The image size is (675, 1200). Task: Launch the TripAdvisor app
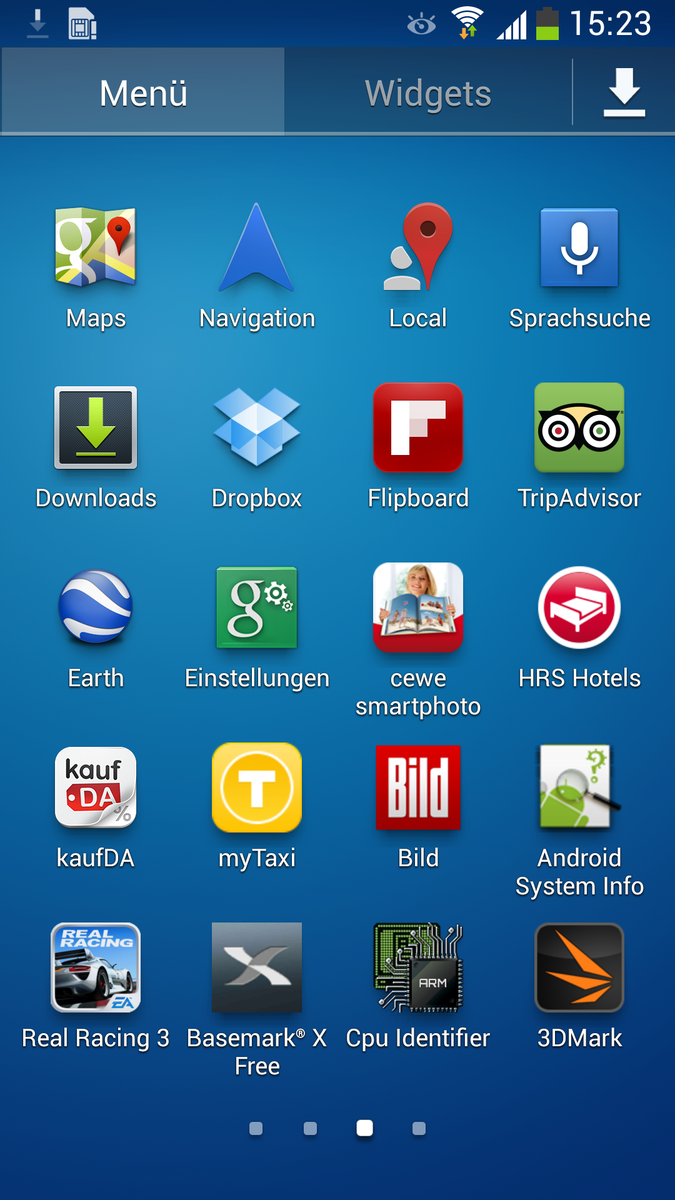point(579,428)
